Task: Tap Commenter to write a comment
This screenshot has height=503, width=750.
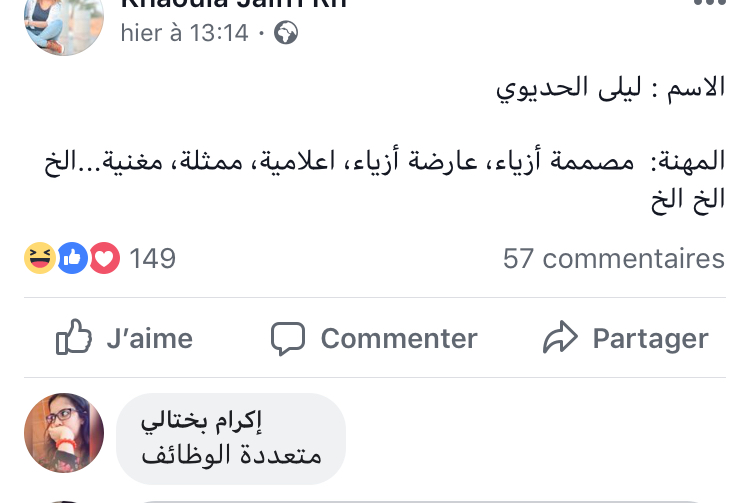Action: click(375, 338)
